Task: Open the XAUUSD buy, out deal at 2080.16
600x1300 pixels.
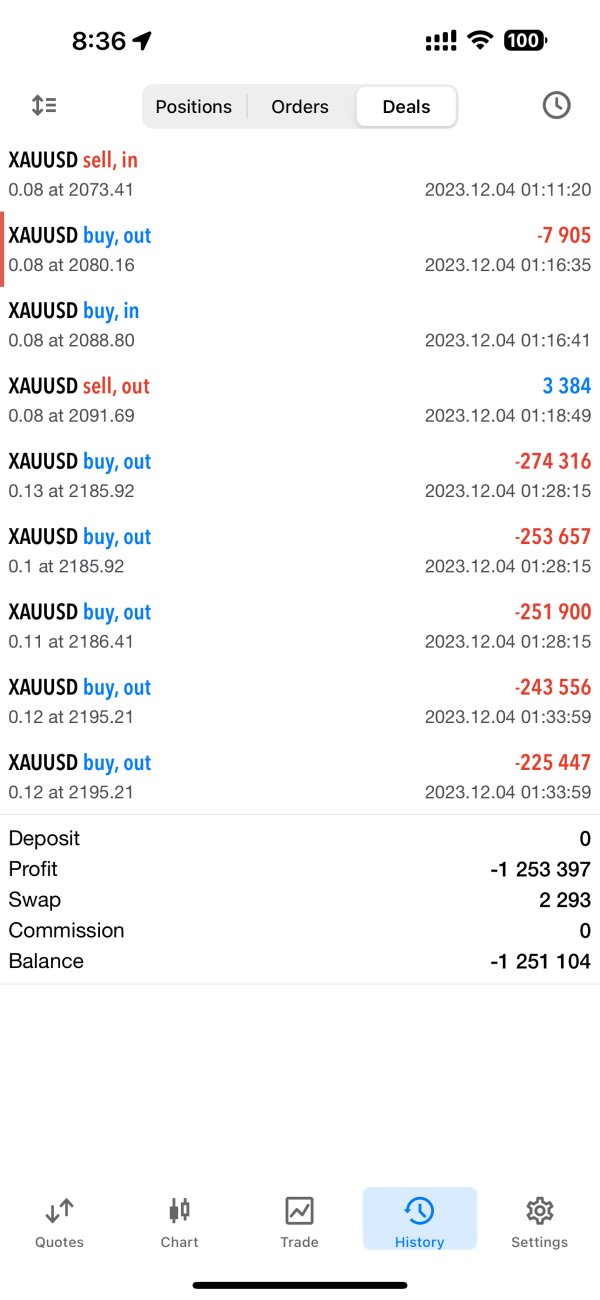Action: [300, 249]
